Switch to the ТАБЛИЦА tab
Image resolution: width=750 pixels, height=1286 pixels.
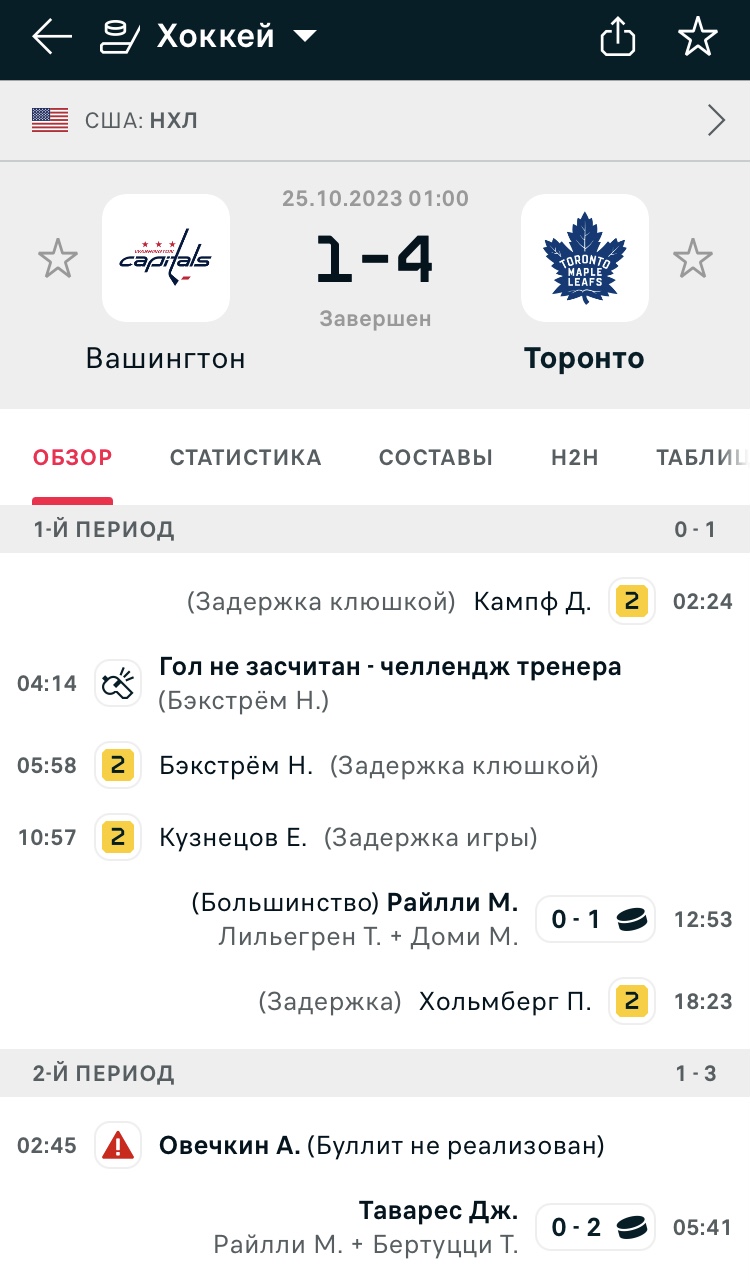(x=701, y=458)
